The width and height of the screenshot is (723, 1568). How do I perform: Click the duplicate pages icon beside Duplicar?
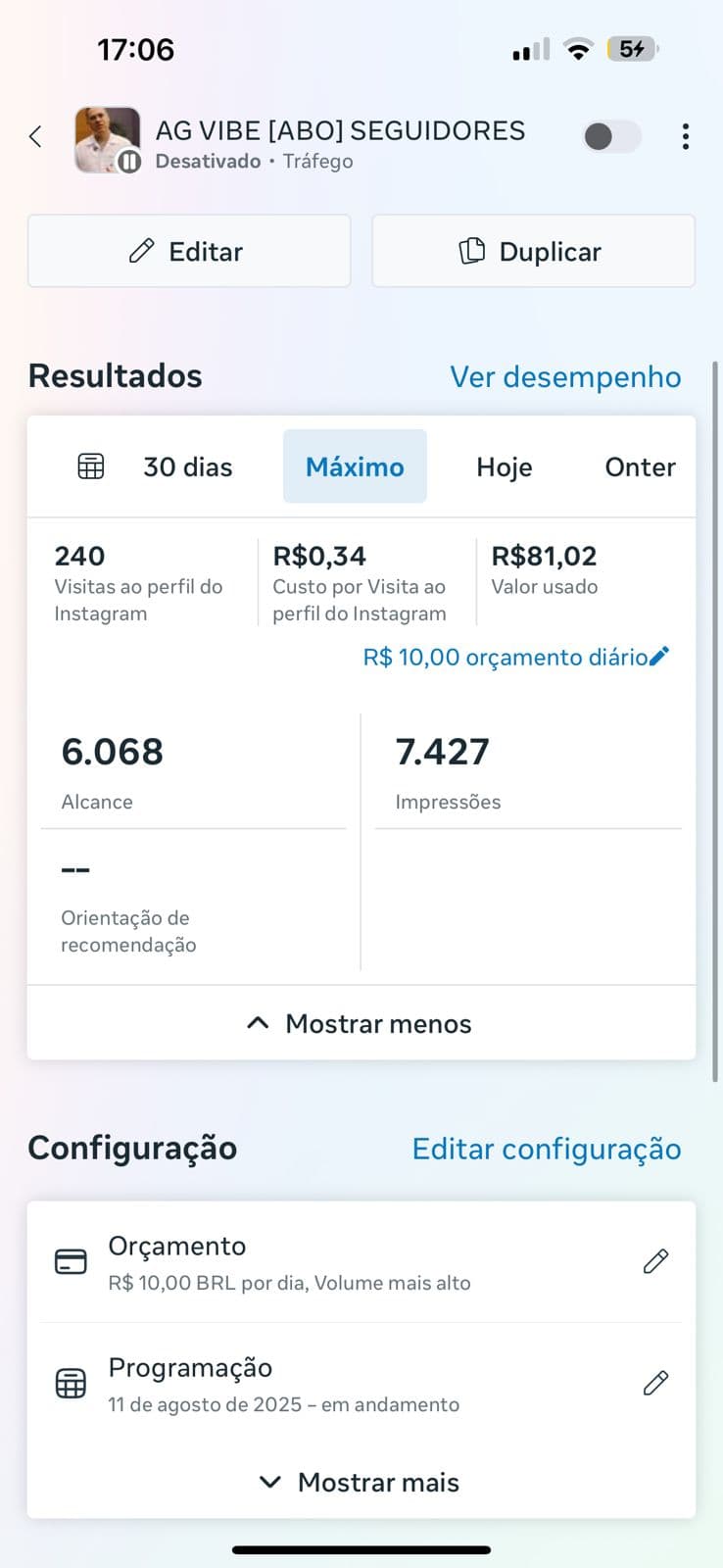click(x=474, y=251)
